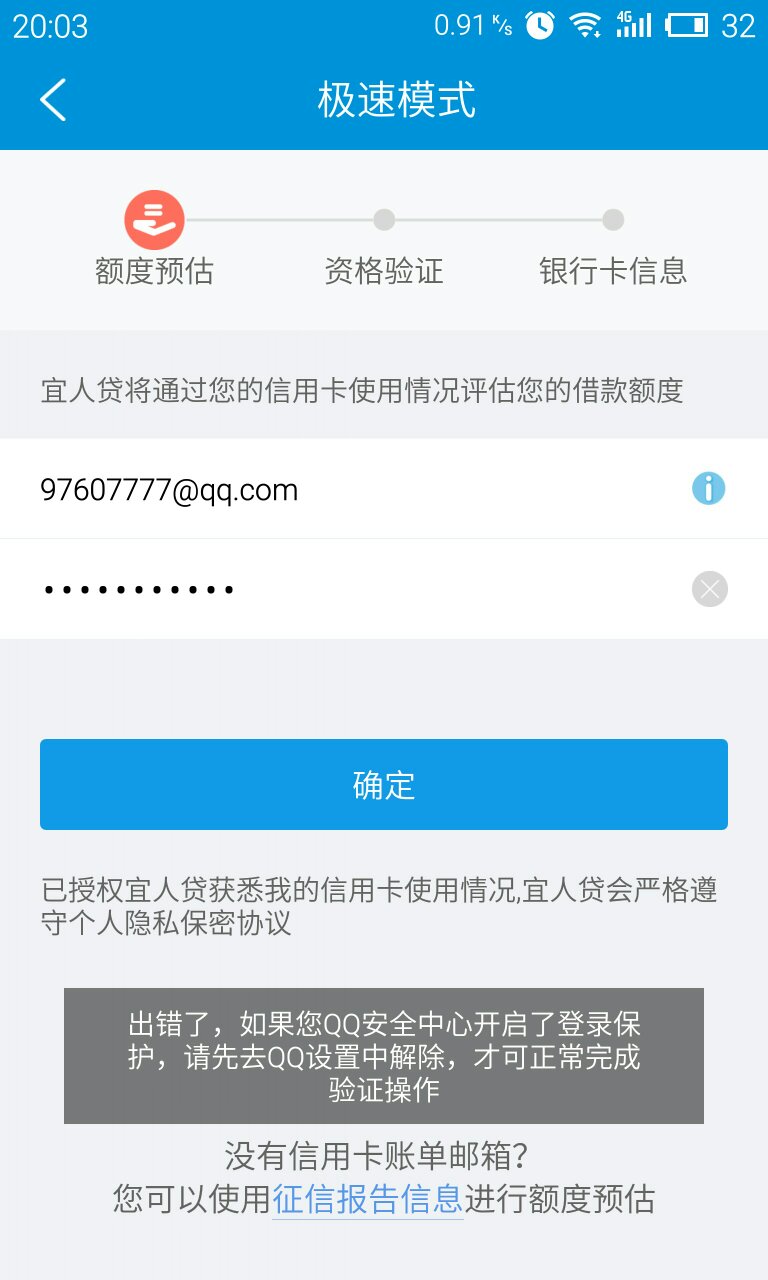Tap the 银行卡信息 step dot
Screen dimensions: 768x1280
[x=612, y=220]
